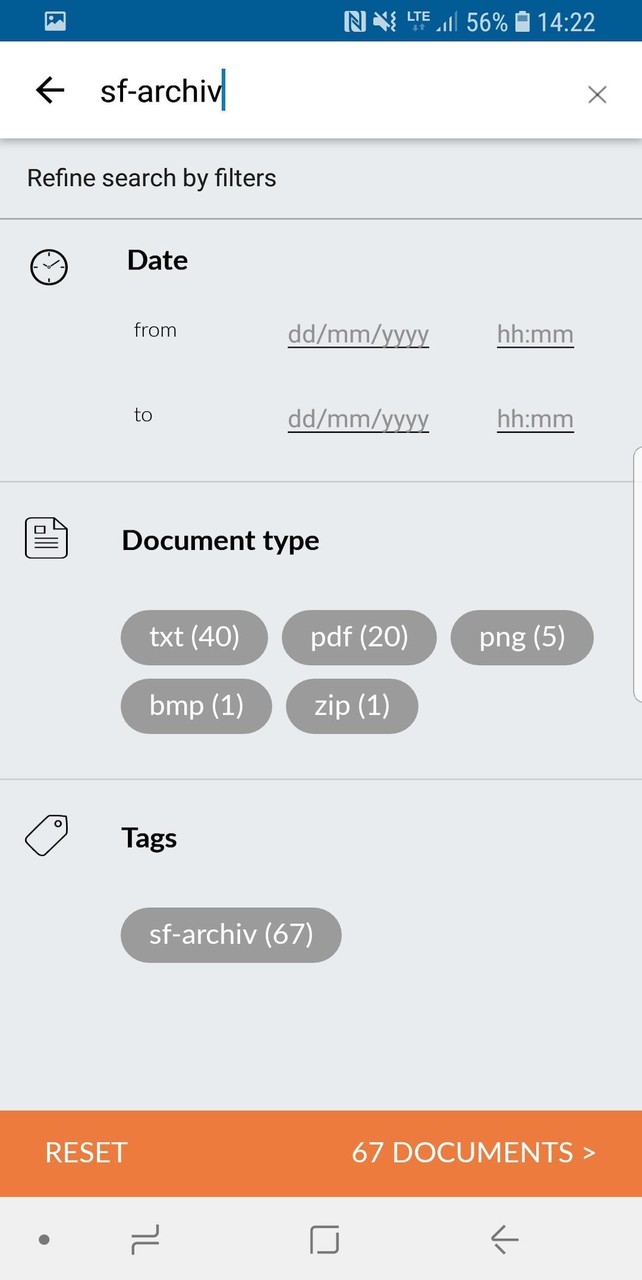Filter by txt (40) document type
This screenshot has width=642, height=1280.
tap(194, 637)
